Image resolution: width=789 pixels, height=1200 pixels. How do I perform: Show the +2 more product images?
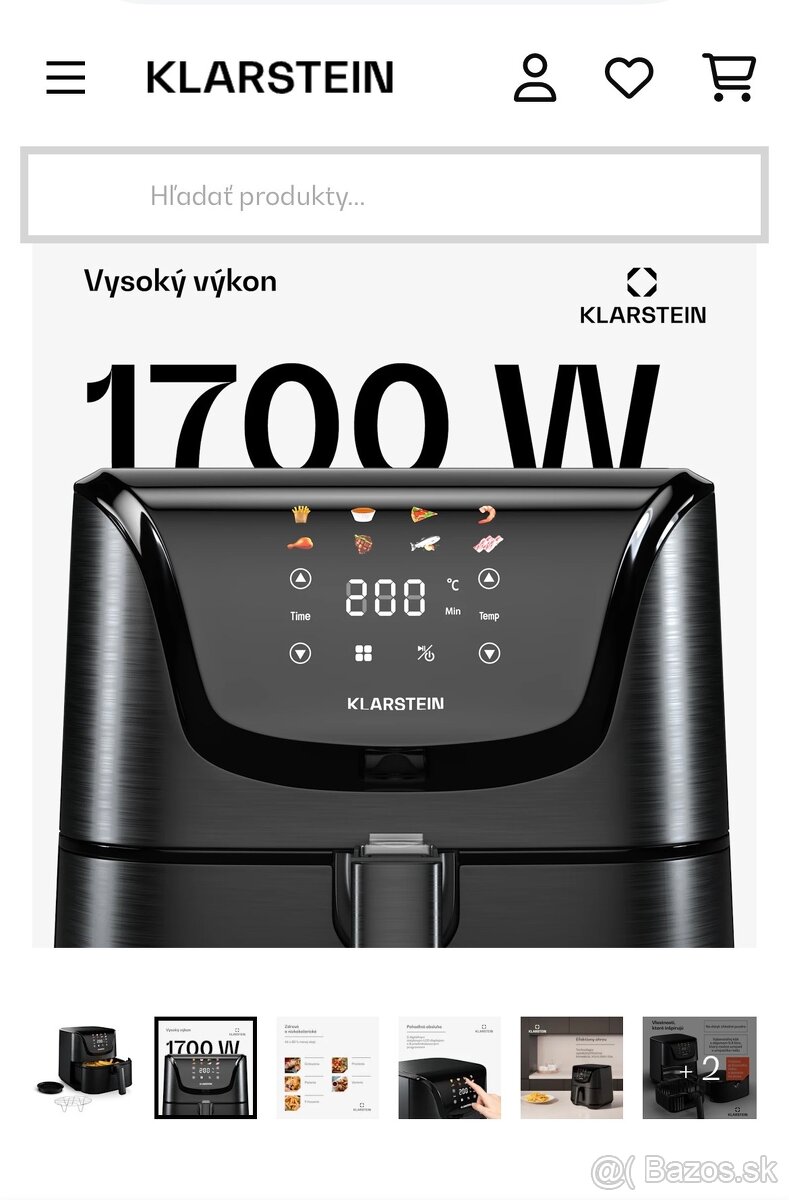click(699, 1068)
